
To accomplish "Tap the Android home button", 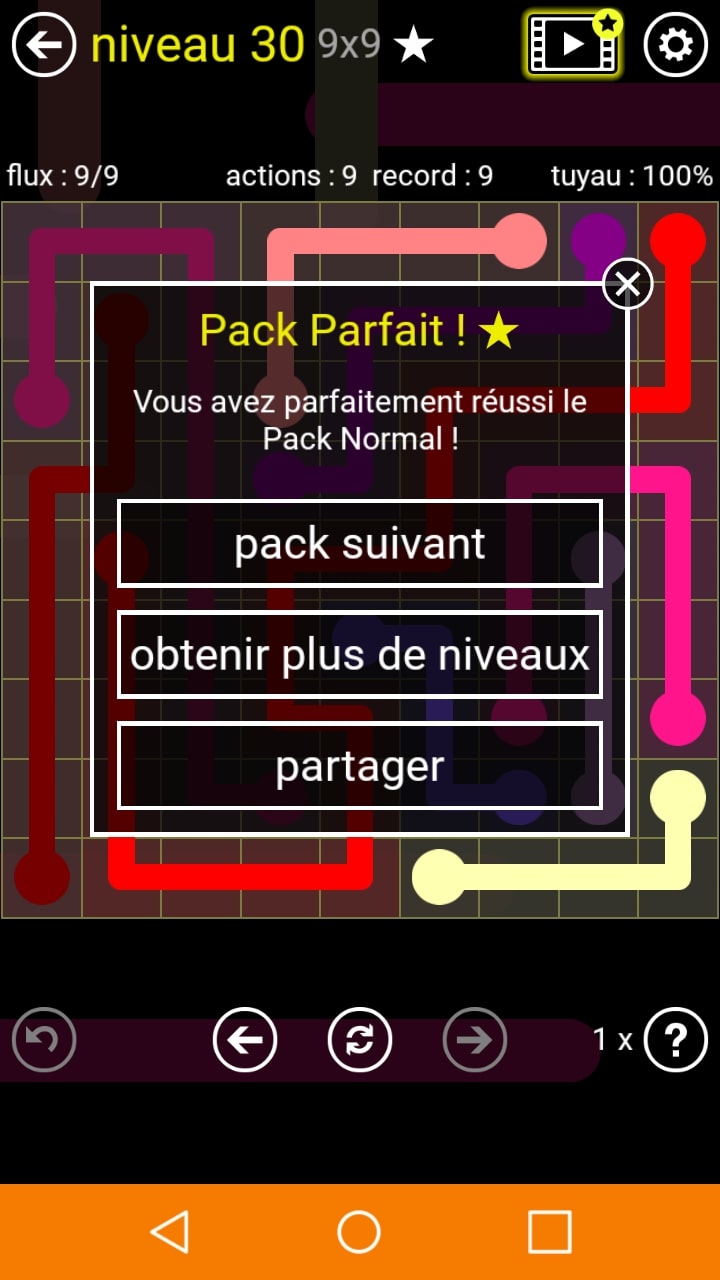I will click(x=359, y=1232).
